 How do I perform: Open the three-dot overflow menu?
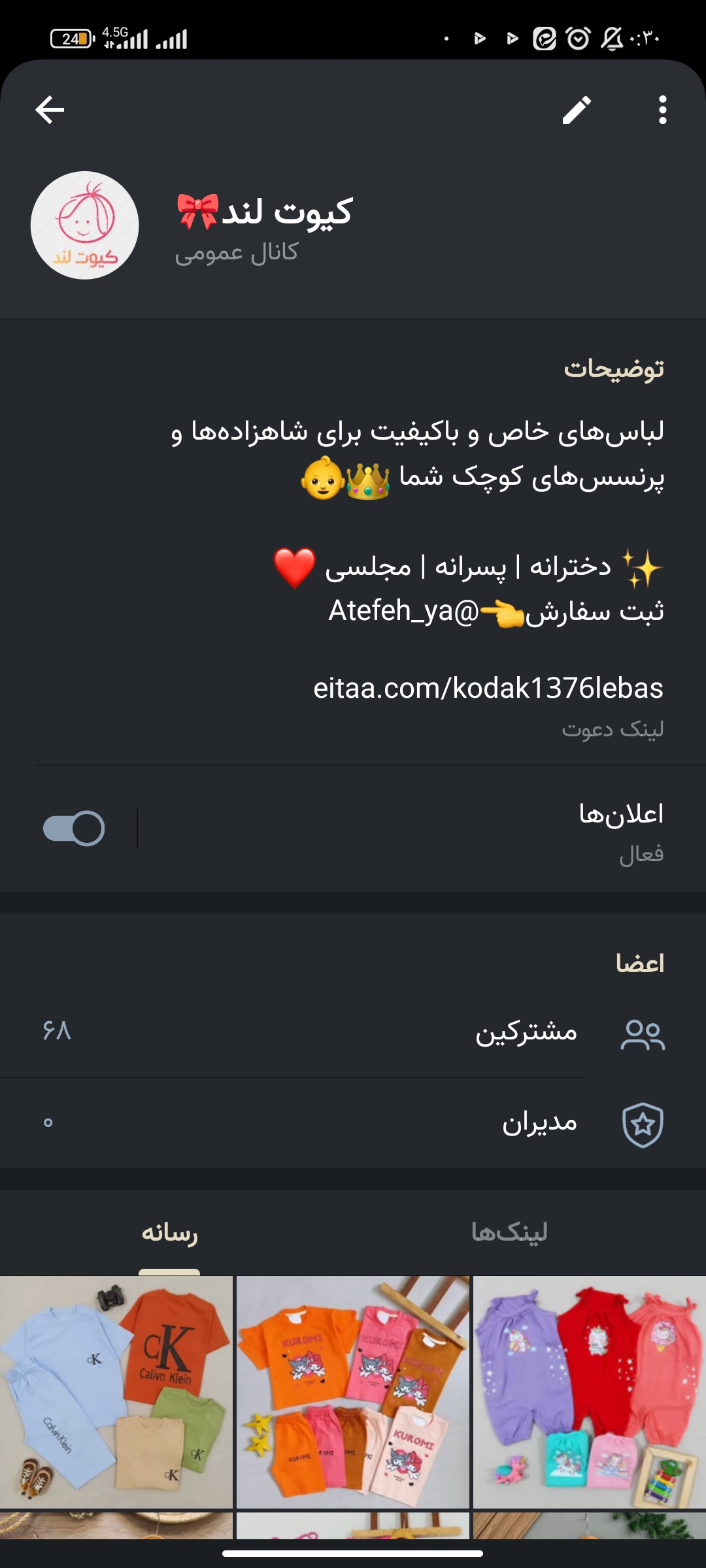(x=662, y=110)
